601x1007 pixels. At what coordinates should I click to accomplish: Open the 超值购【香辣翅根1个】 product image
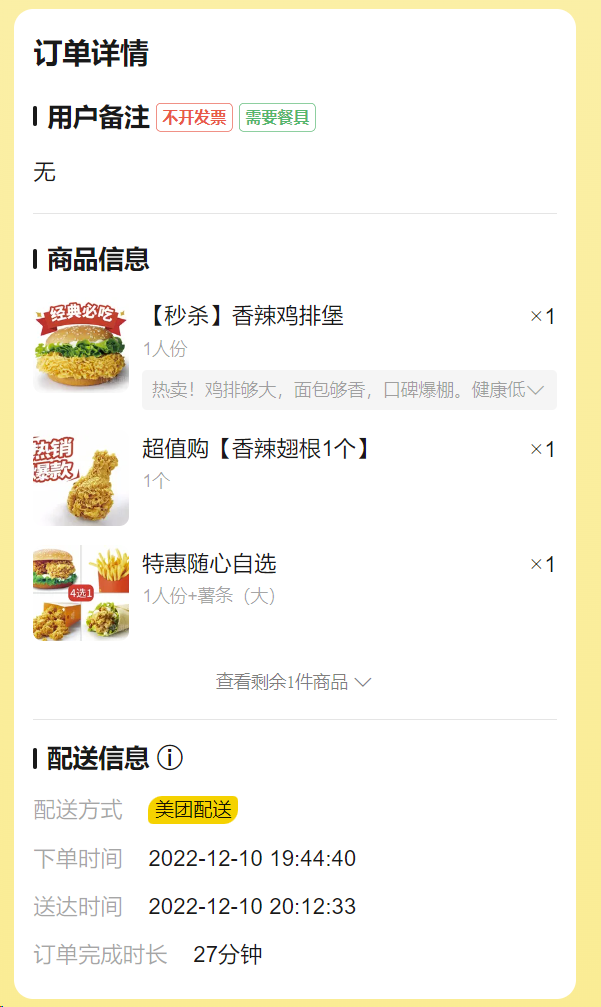point(81,479)
